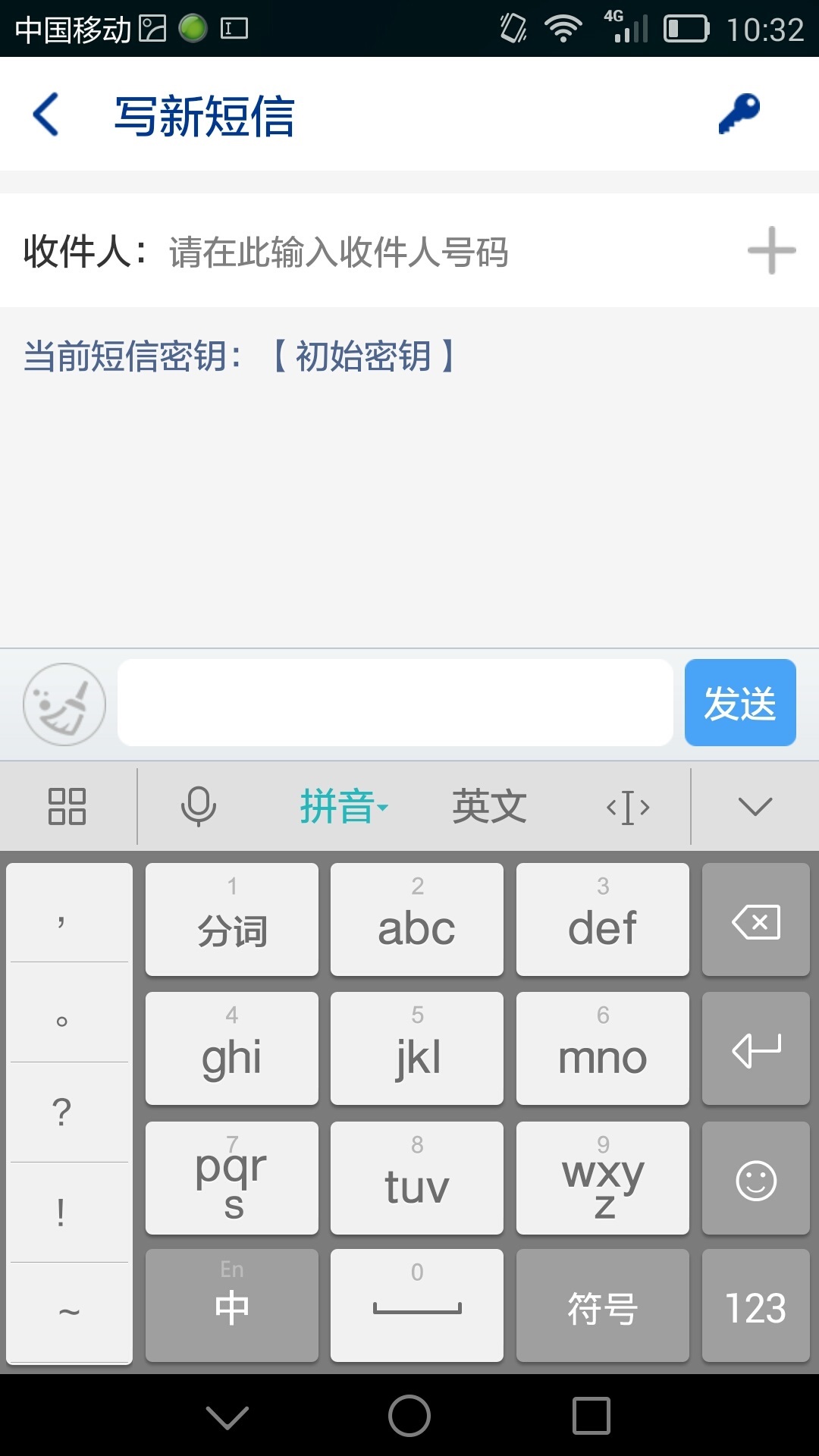Open the key settings icon
This screenshot has width=819, height=1456.
[x=739, y=114]
